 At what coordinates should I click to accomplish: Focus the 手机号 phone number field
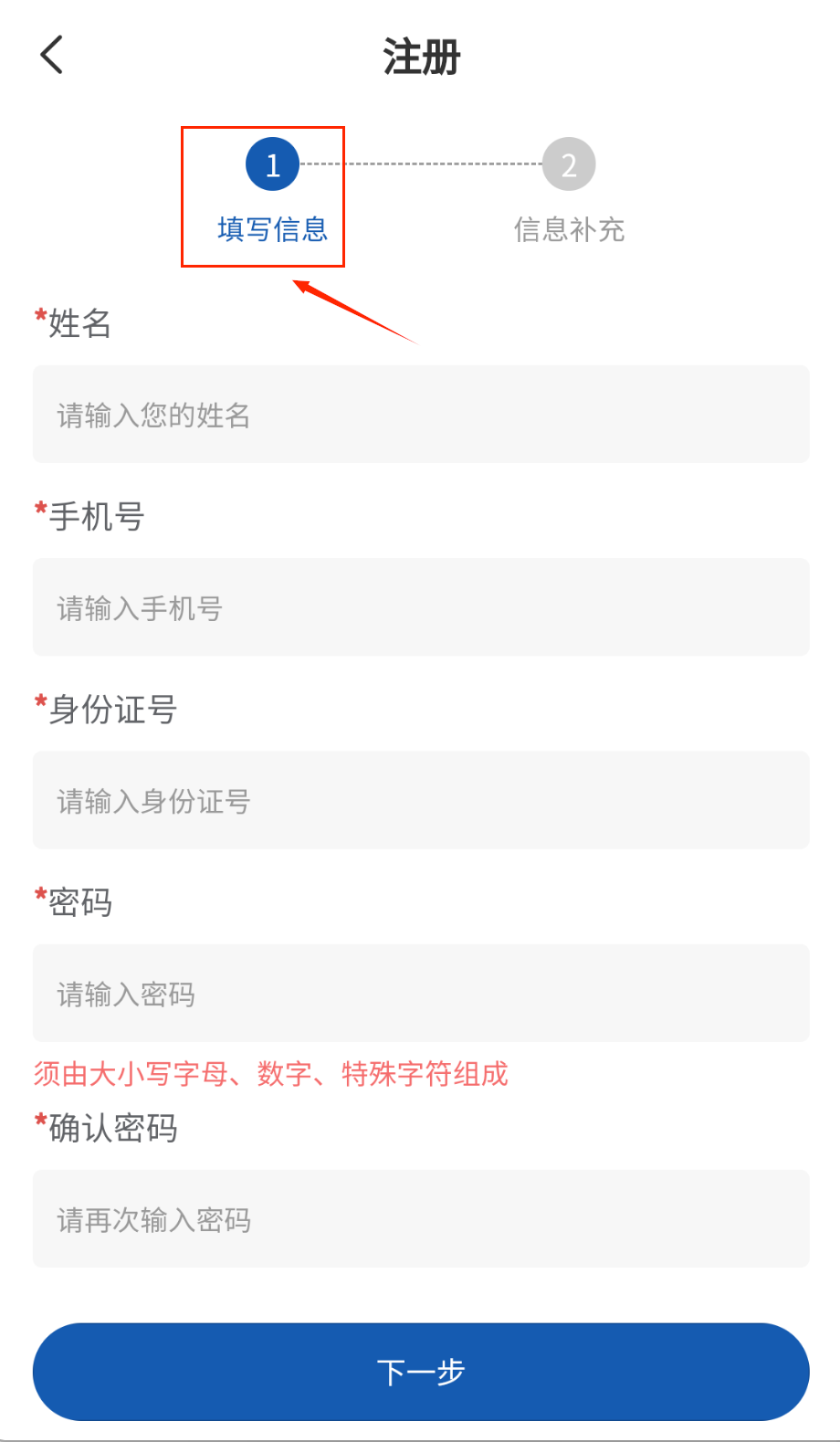pyautogui.click(x=421, y=607)
